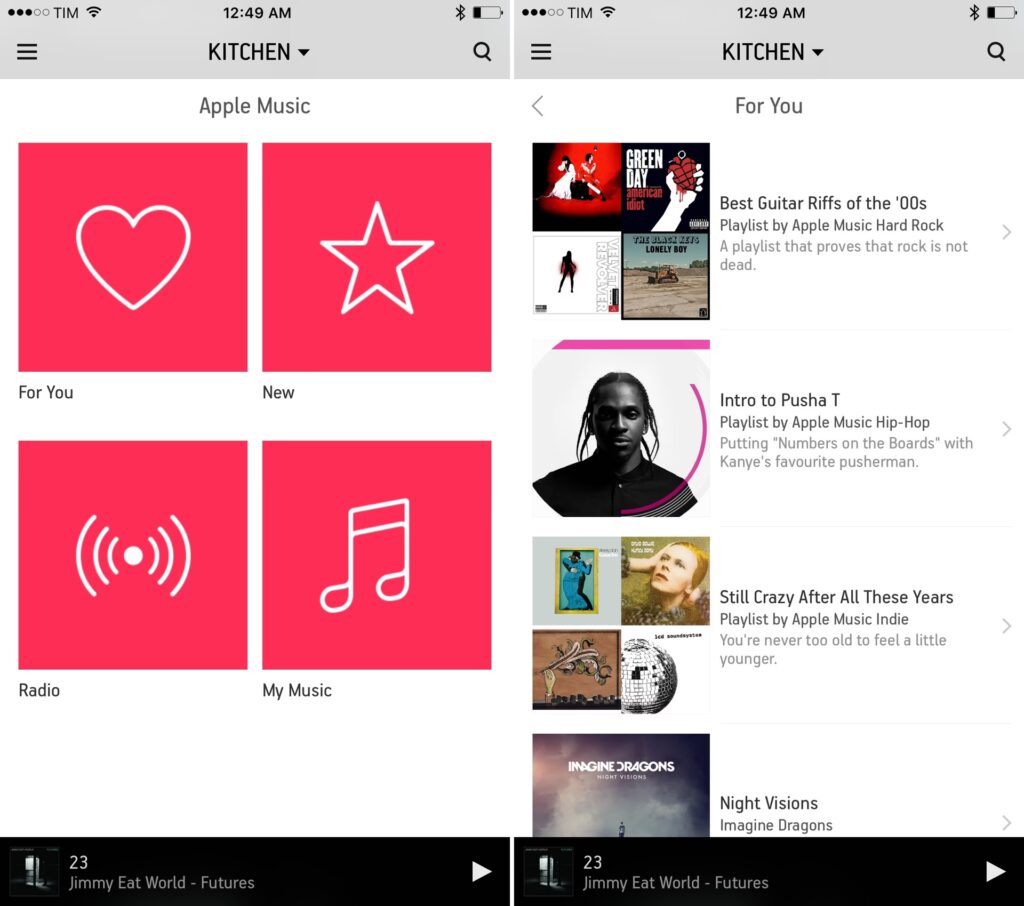Open the drawer menu on the For You screen
The width and height of the screenshot is (1024, 906).
click(541, 52)
